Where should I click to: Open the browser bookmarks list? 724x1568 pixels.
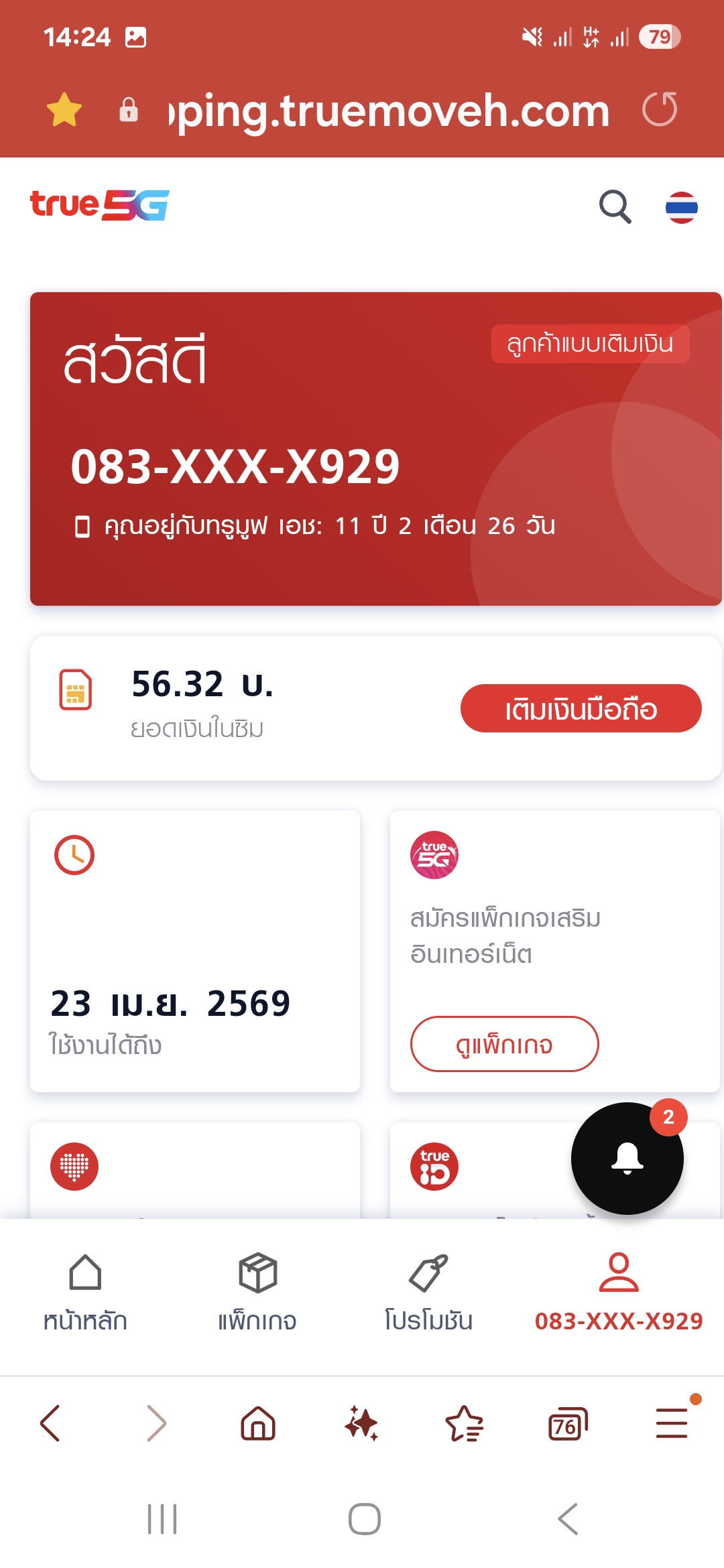465,1423
